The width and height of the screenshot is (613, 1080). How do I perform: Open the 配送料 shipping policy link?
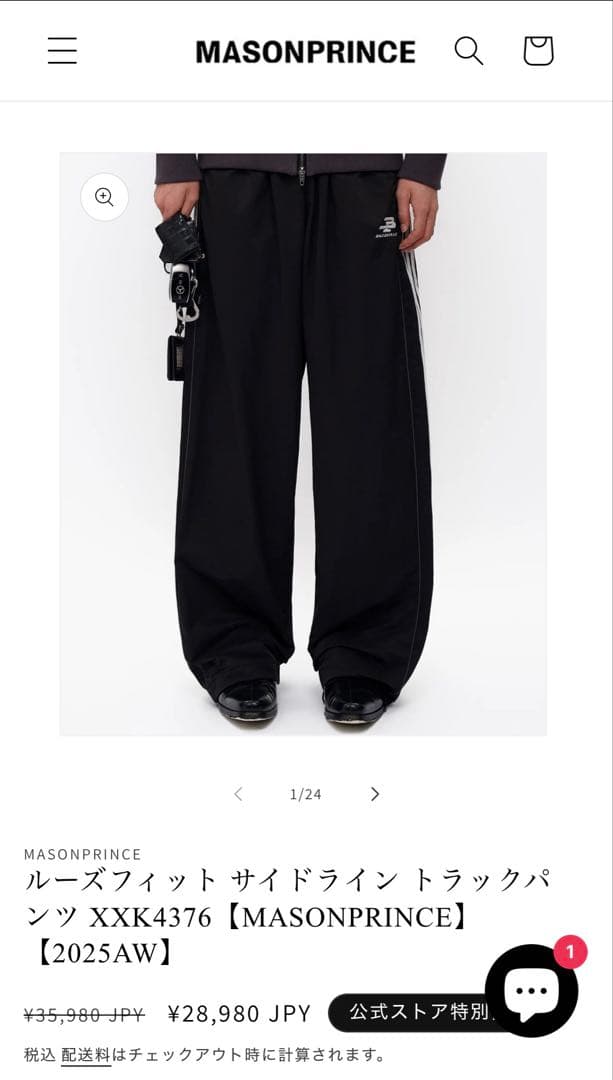pos(86,1054)
